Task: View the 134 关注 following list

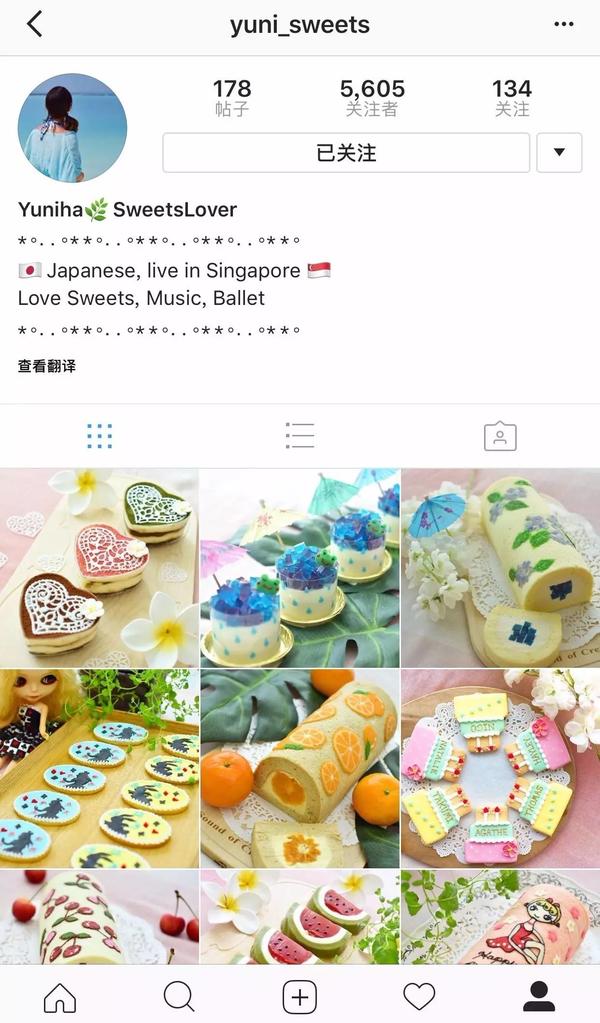Action: (x=512, y=98)
